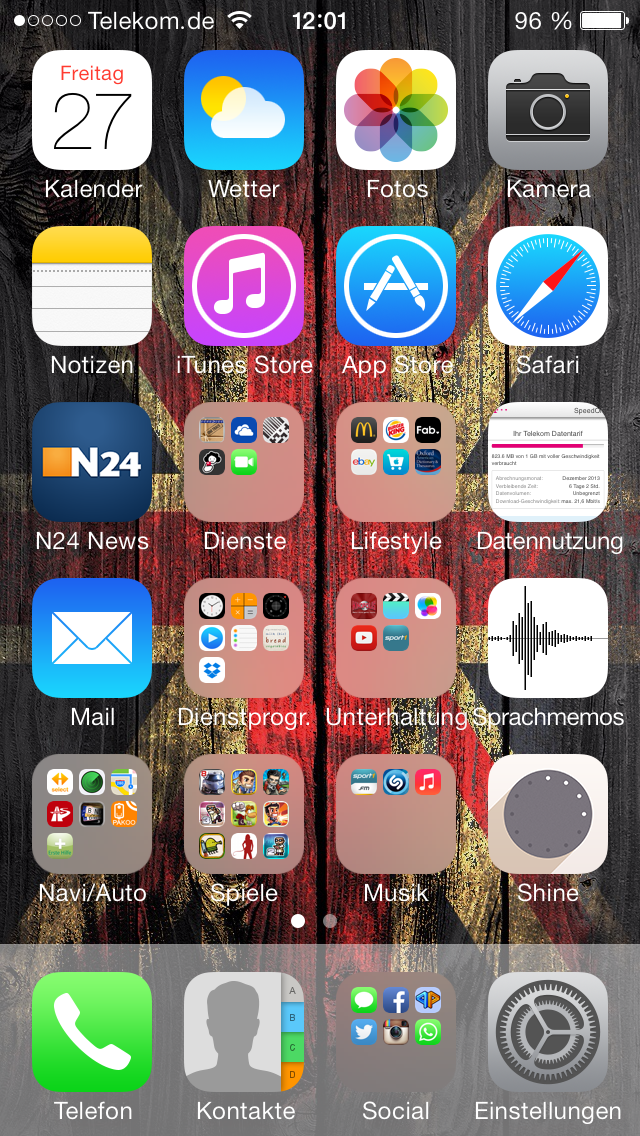Image resolution: width=640 pixels, height=1136 pixels.
Task: Open the Kalender app
Action: coord(92,110)
